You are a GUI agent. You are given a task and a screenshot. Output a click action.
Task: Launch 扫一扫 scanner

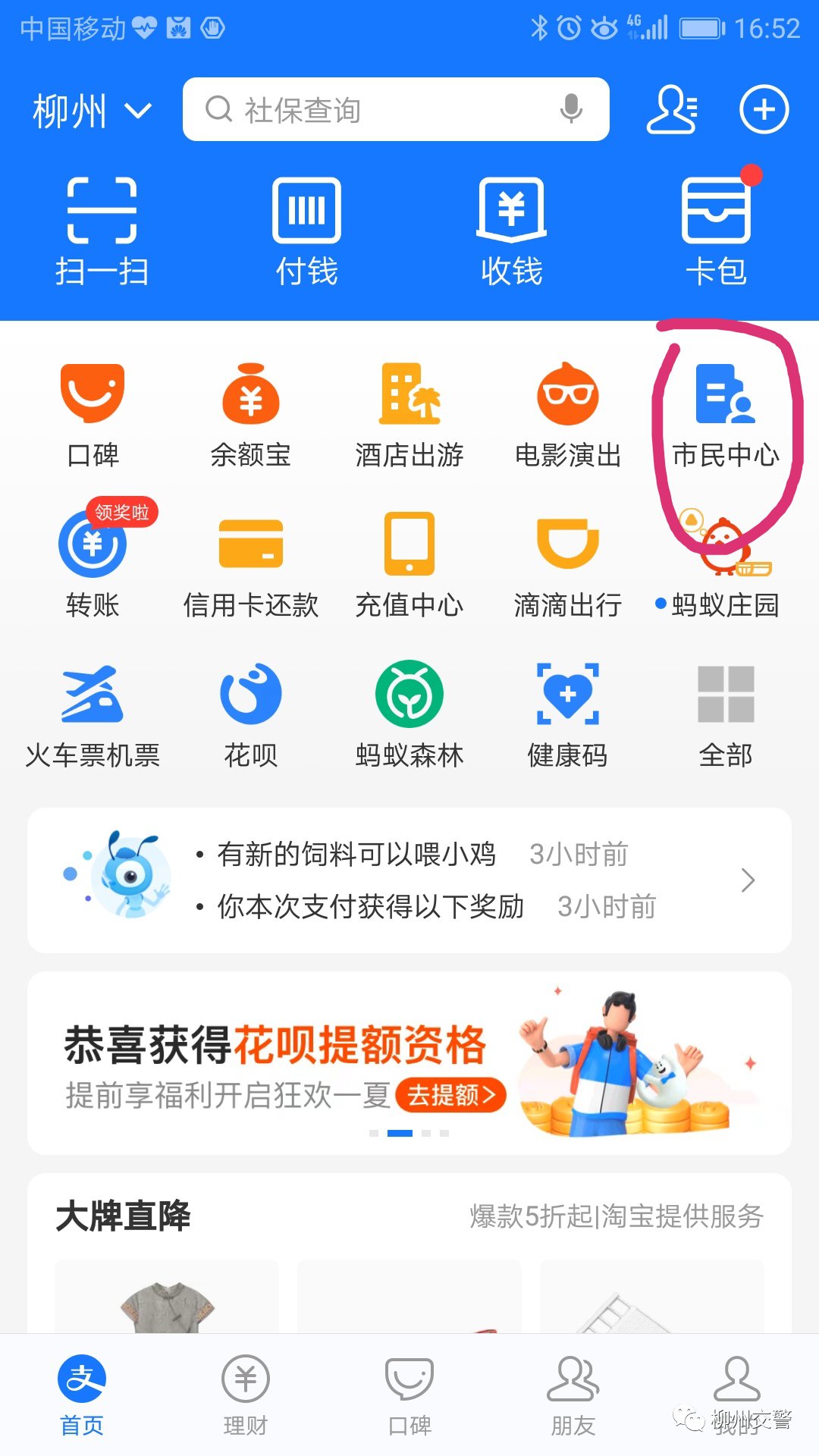click(x=102, y=231)
